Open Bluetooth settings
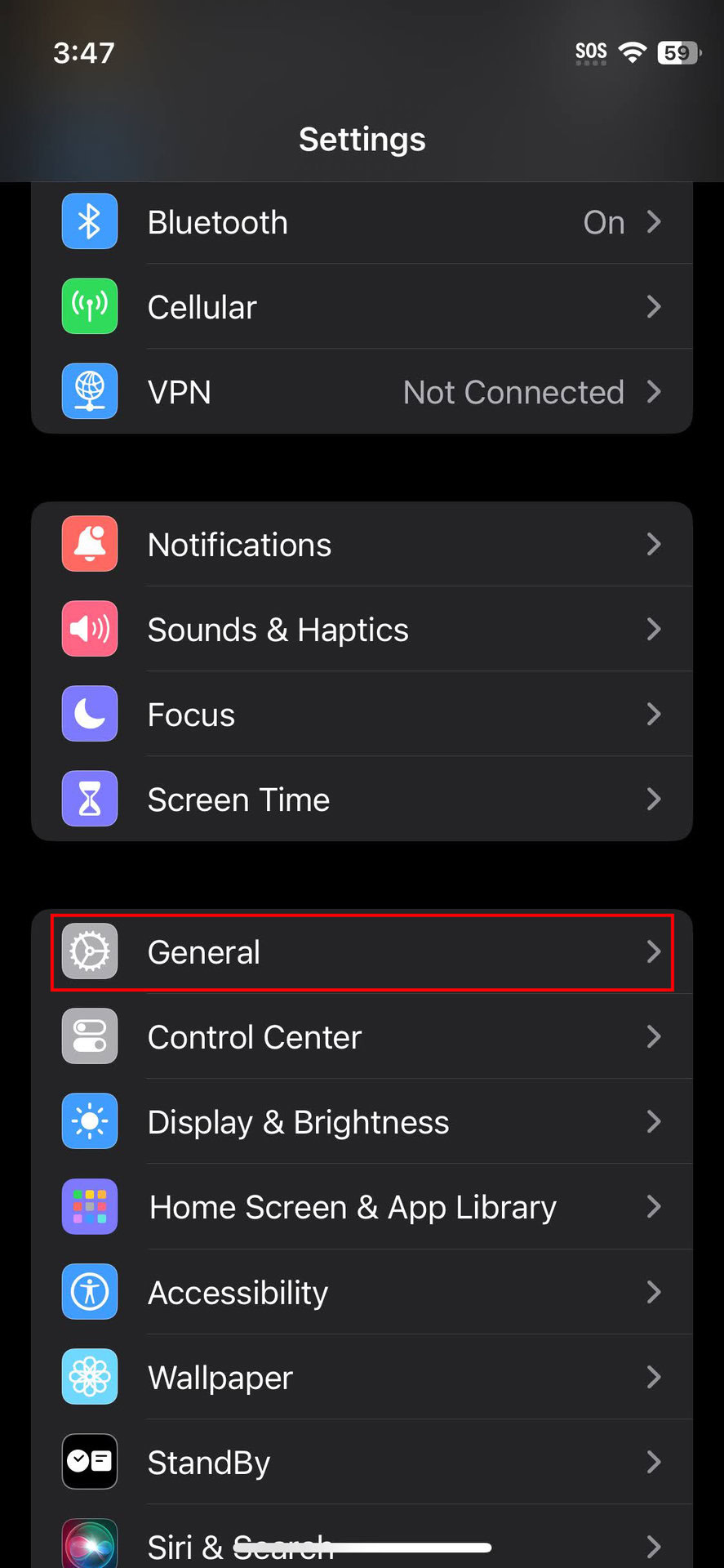 tap(362, 222)
